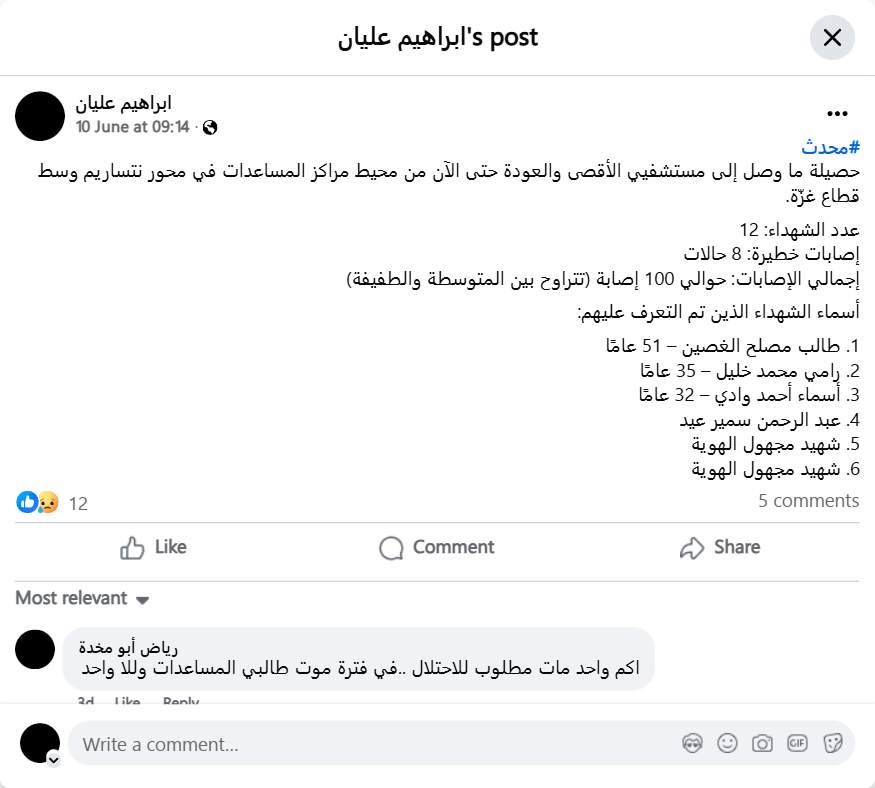
Task: Open ابراهيم عليان's profile from the post header
Action: click(x=123, y=103)
